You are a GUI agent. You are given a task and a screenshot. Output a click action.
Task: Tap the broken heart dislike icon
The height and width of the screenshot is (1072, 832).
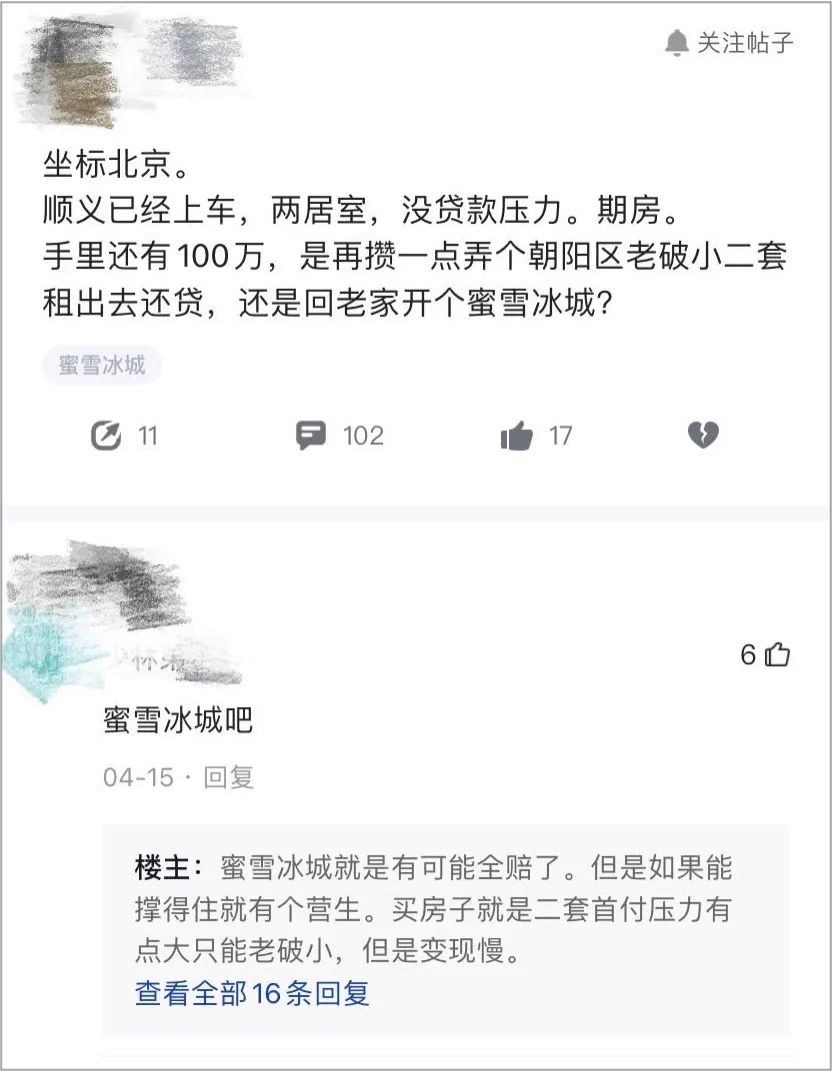[702, 435]
